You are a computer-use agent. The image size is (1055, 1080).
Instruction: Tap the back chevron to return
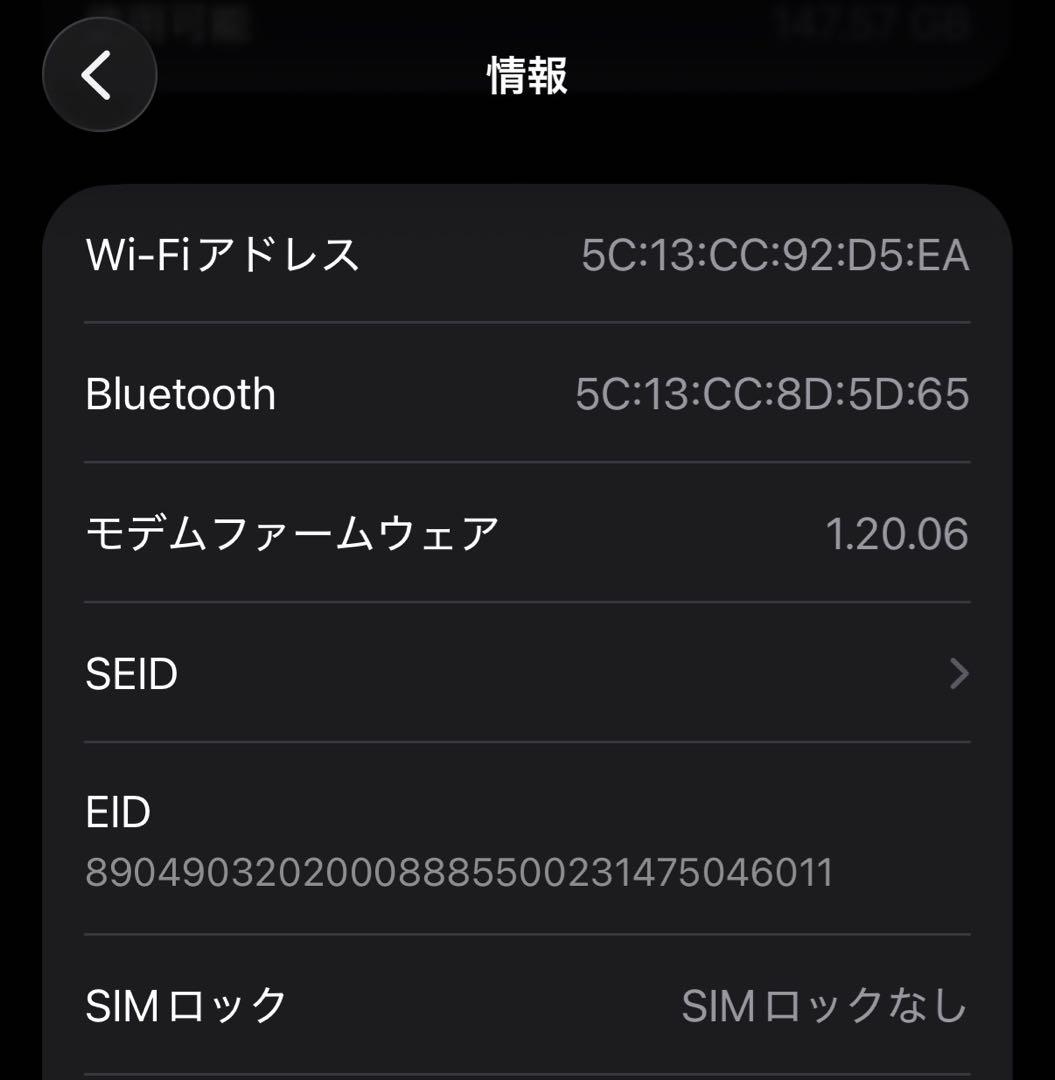(97, 75)
